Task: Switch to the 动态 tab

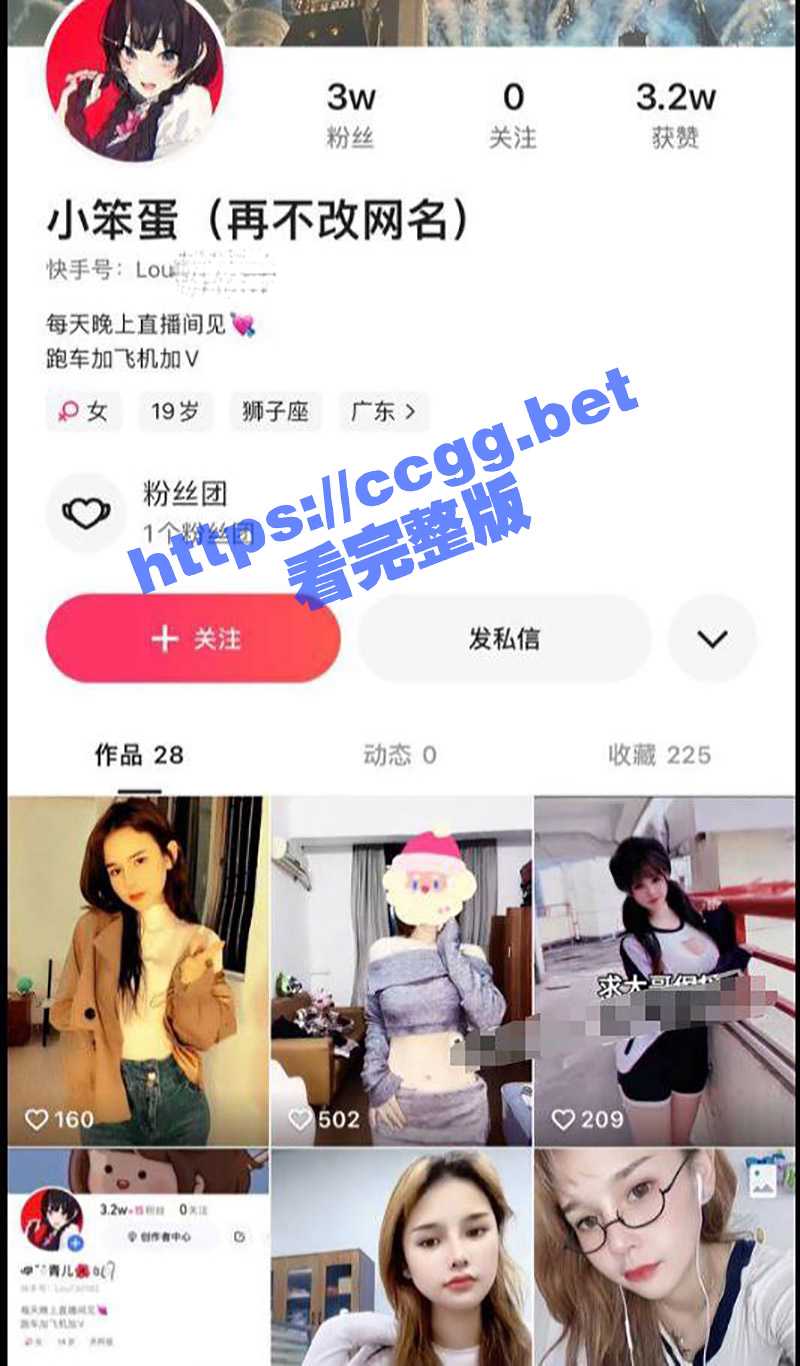Action: (399, 755)
